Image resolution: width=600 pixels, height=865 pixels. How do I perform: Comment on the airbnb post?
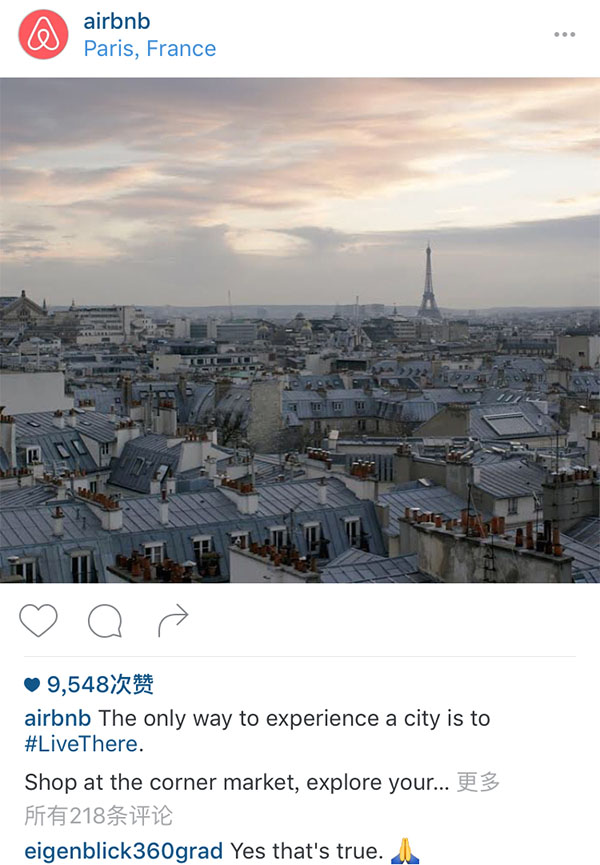105,621
